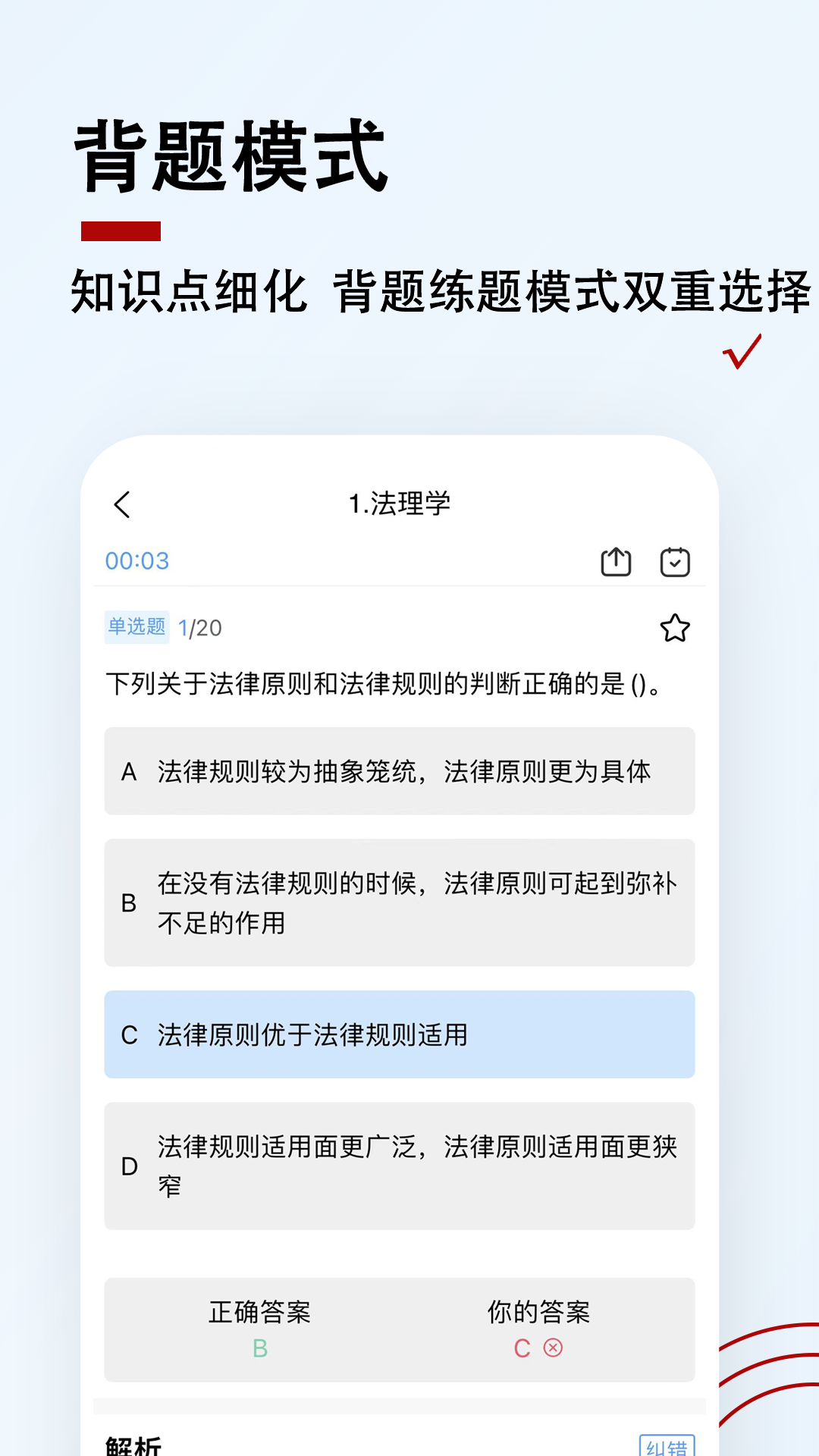
Task: Tap the 00:03 timer display
Action: point(137,562)
